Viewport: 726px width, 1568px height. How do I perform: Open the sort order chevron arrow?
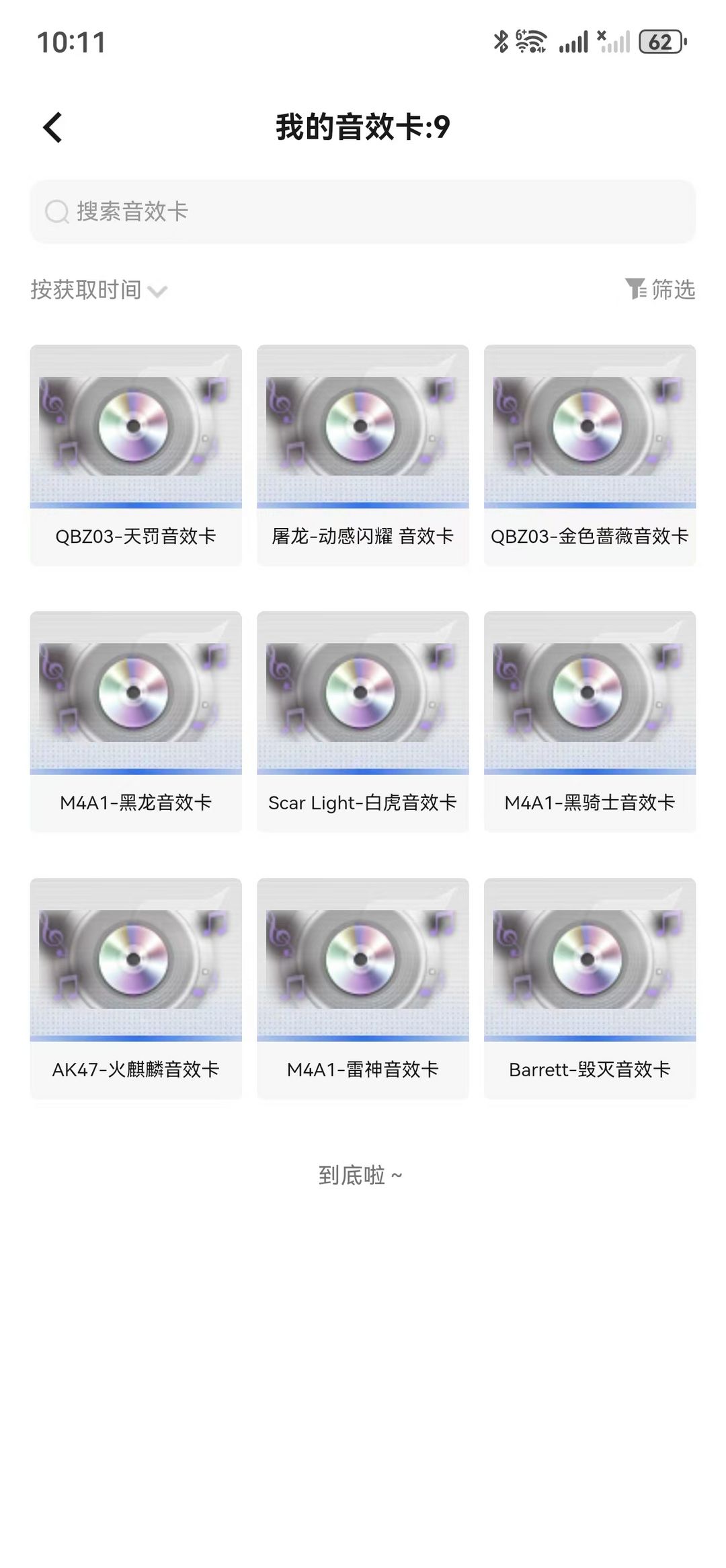(x=158, y=292)
